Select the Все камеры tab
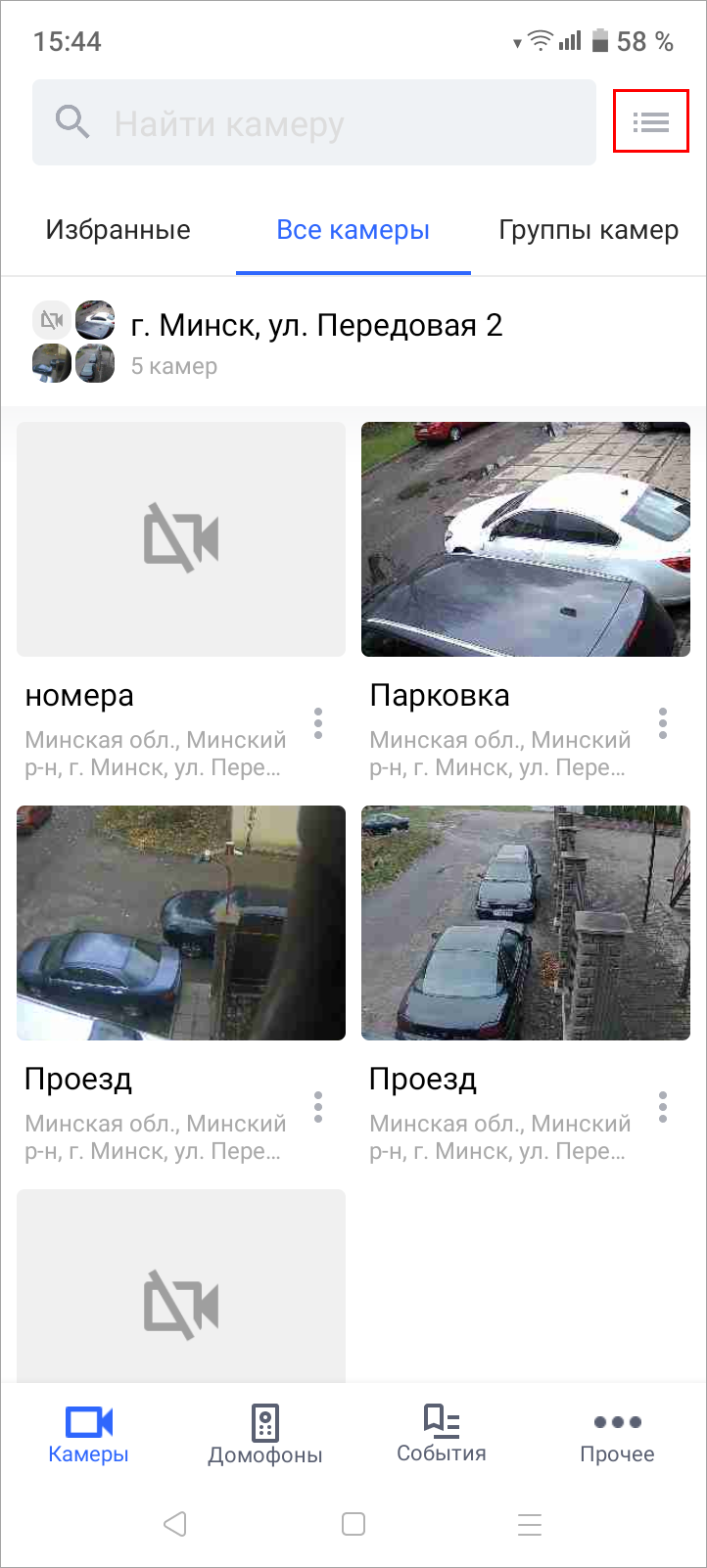The height and width of the screenshot is (1568, 707). click(x=353, y=230)
